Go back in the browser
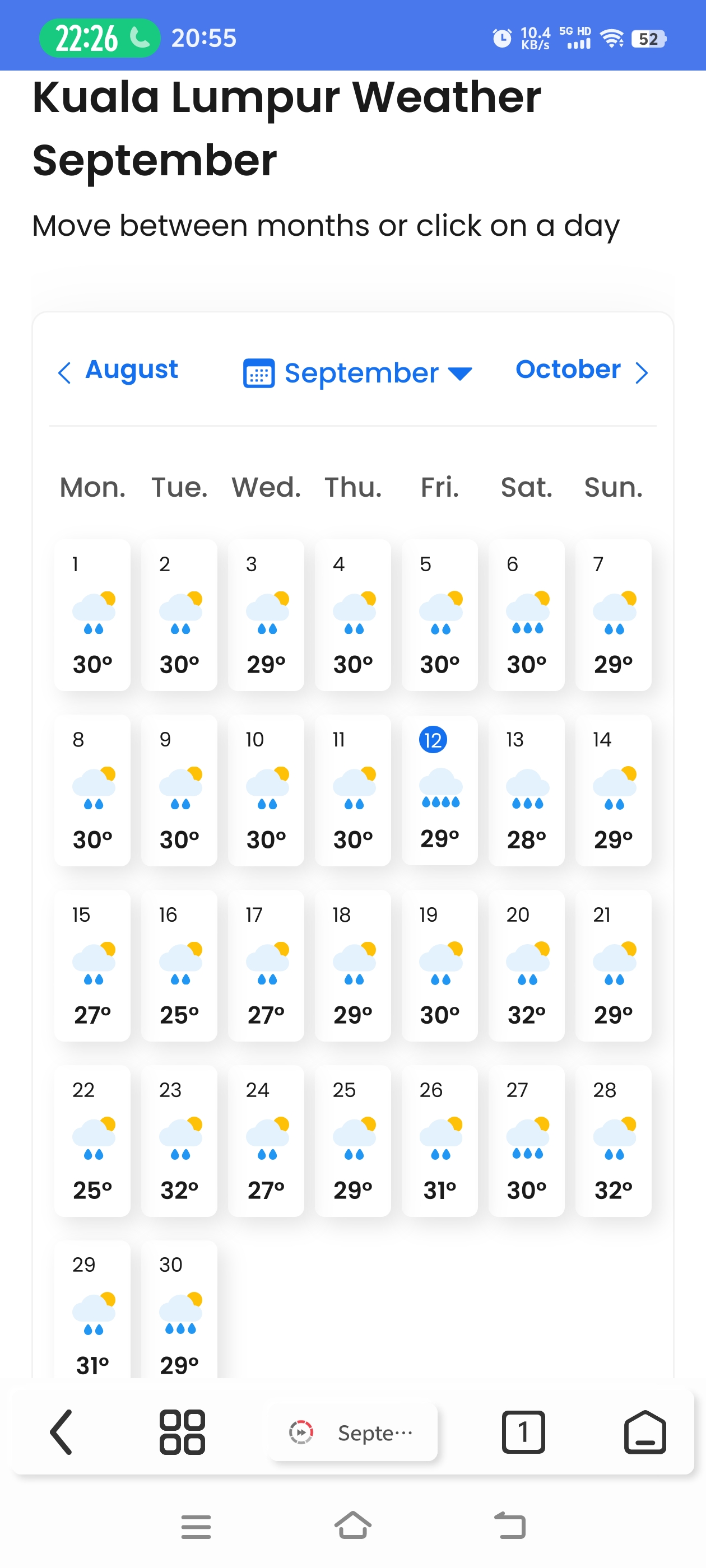 (61, 1432)
